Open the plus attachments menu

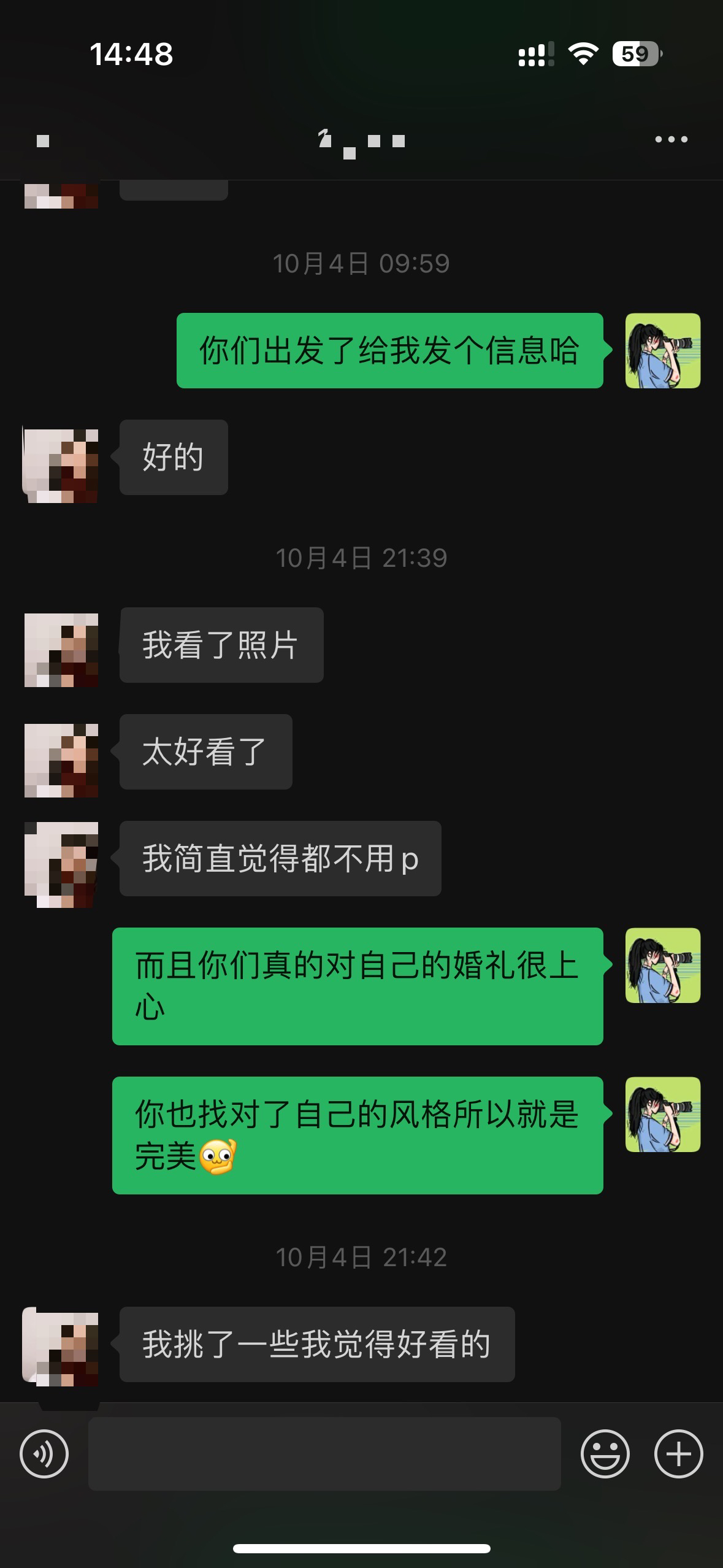tap(678, 1453)
